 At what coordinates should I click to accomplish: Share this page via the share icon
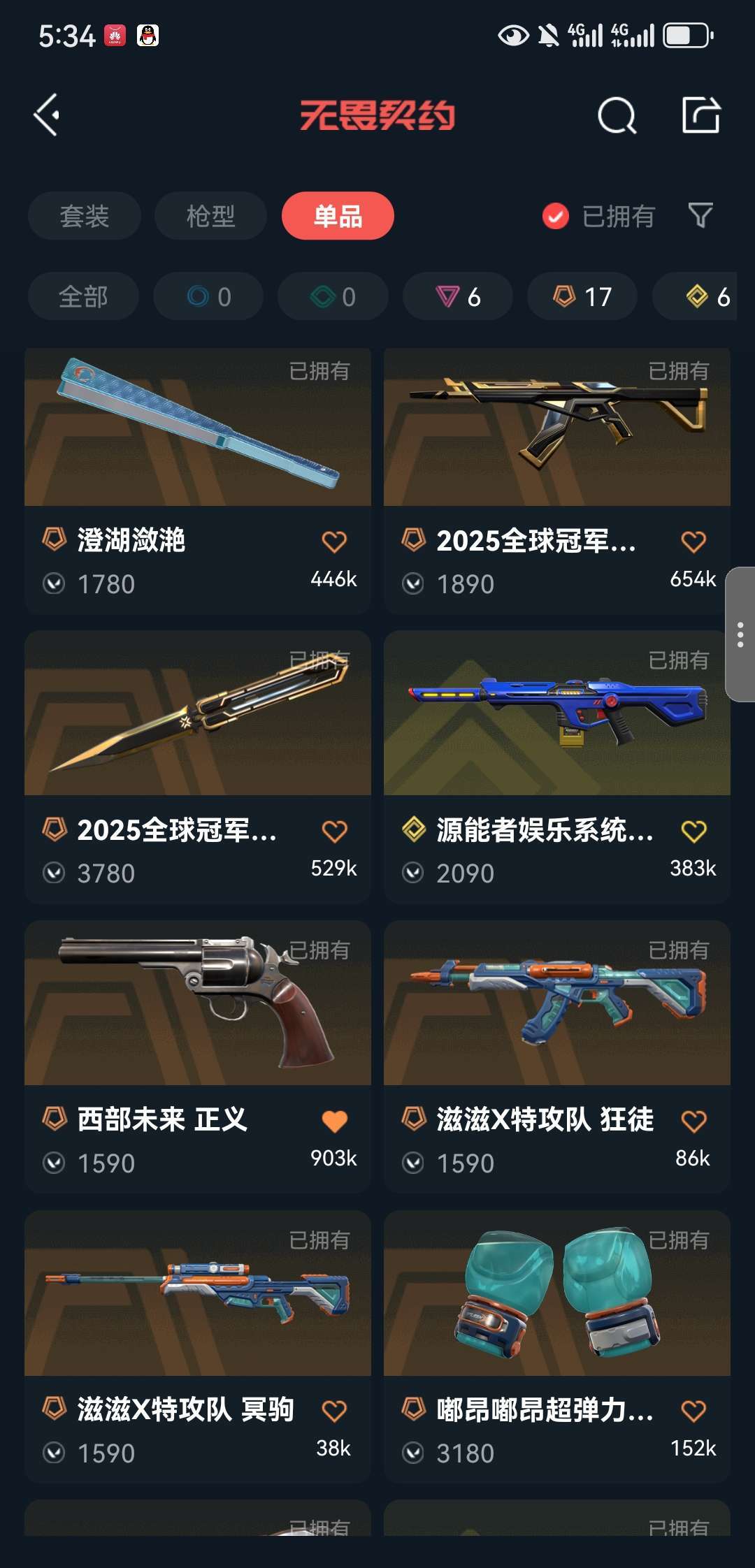[700, 115]
